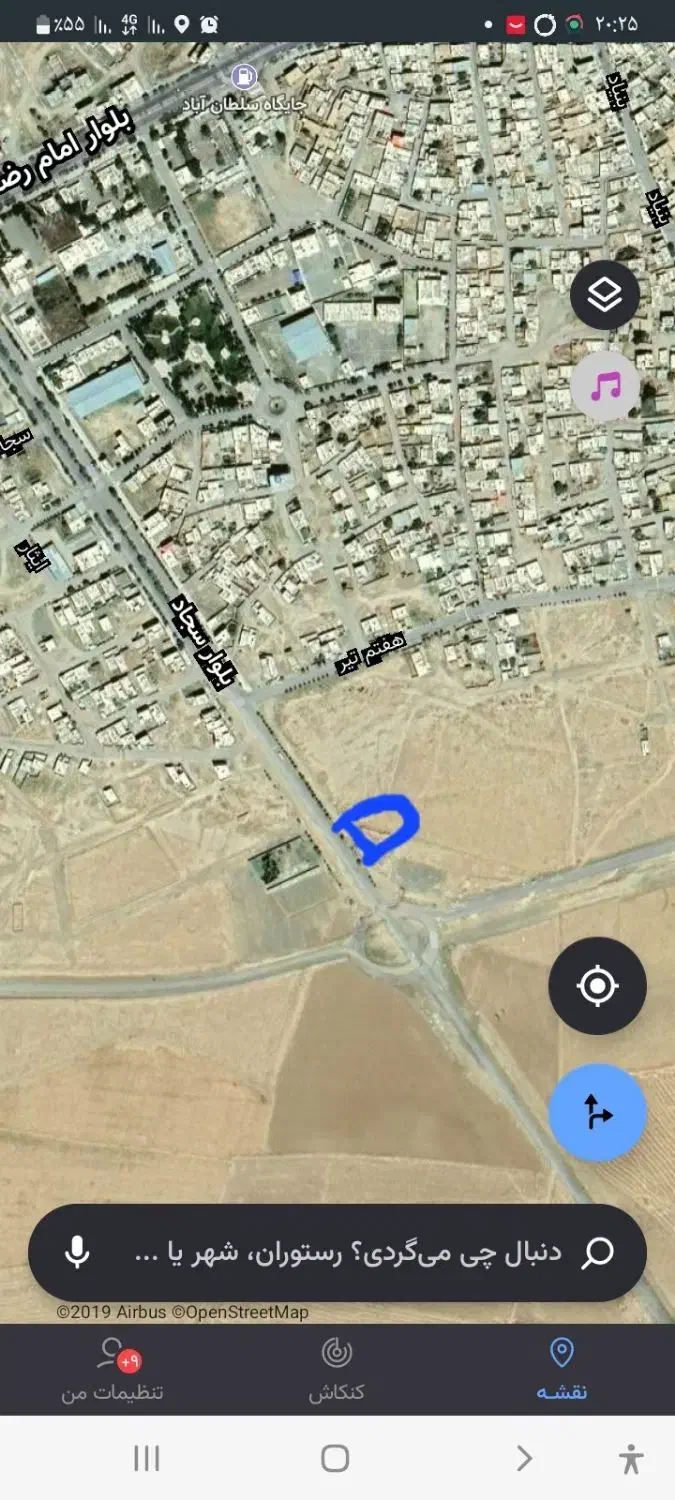Open the map layers button
Image resolution: width=675 pixels, height=1500 pixels.
605,295
